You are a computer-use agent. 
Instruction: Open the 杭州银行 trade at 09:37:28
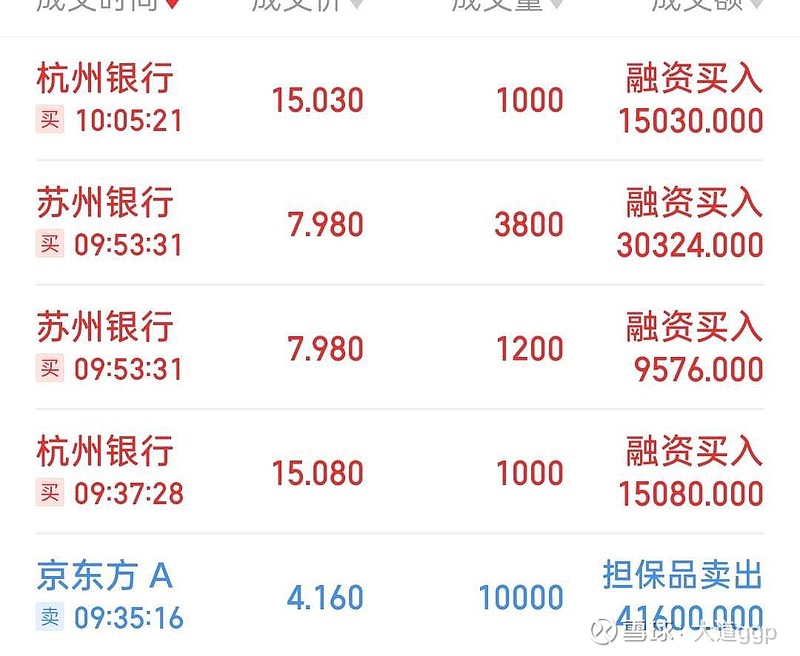coord(400,471)
